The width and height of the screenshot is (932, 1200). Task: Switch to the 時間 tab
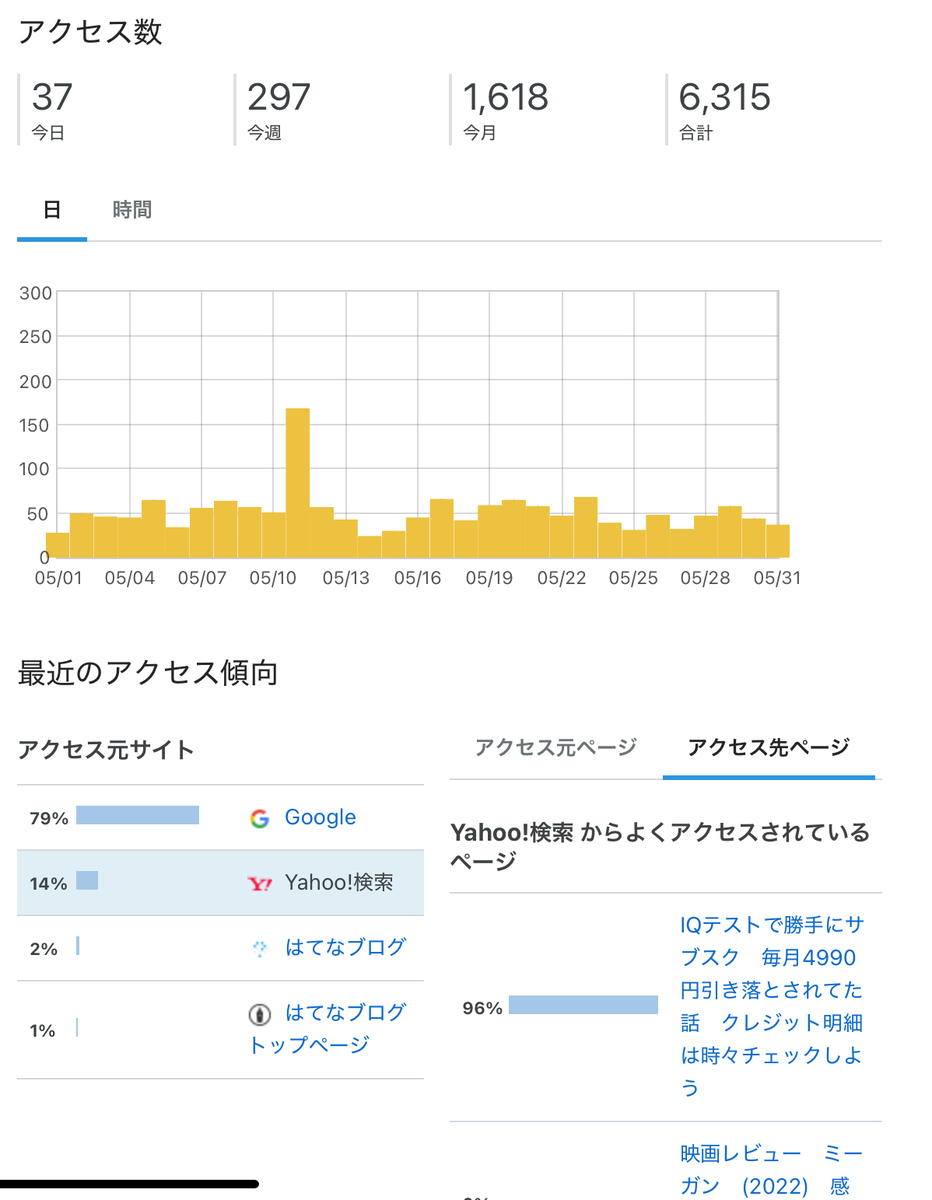coord(132,210)
